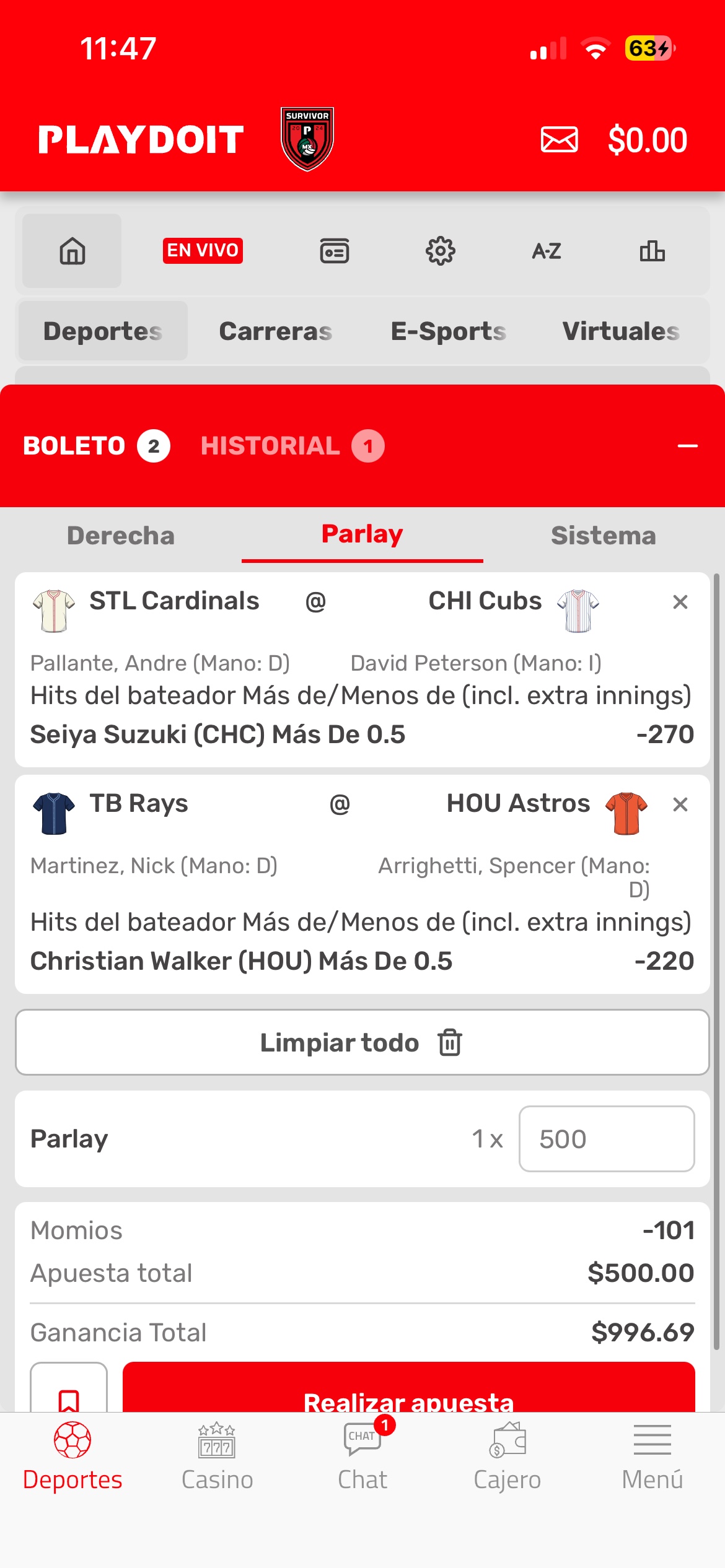
Task: Open the A-Z sports list
Action: point(547,251)
